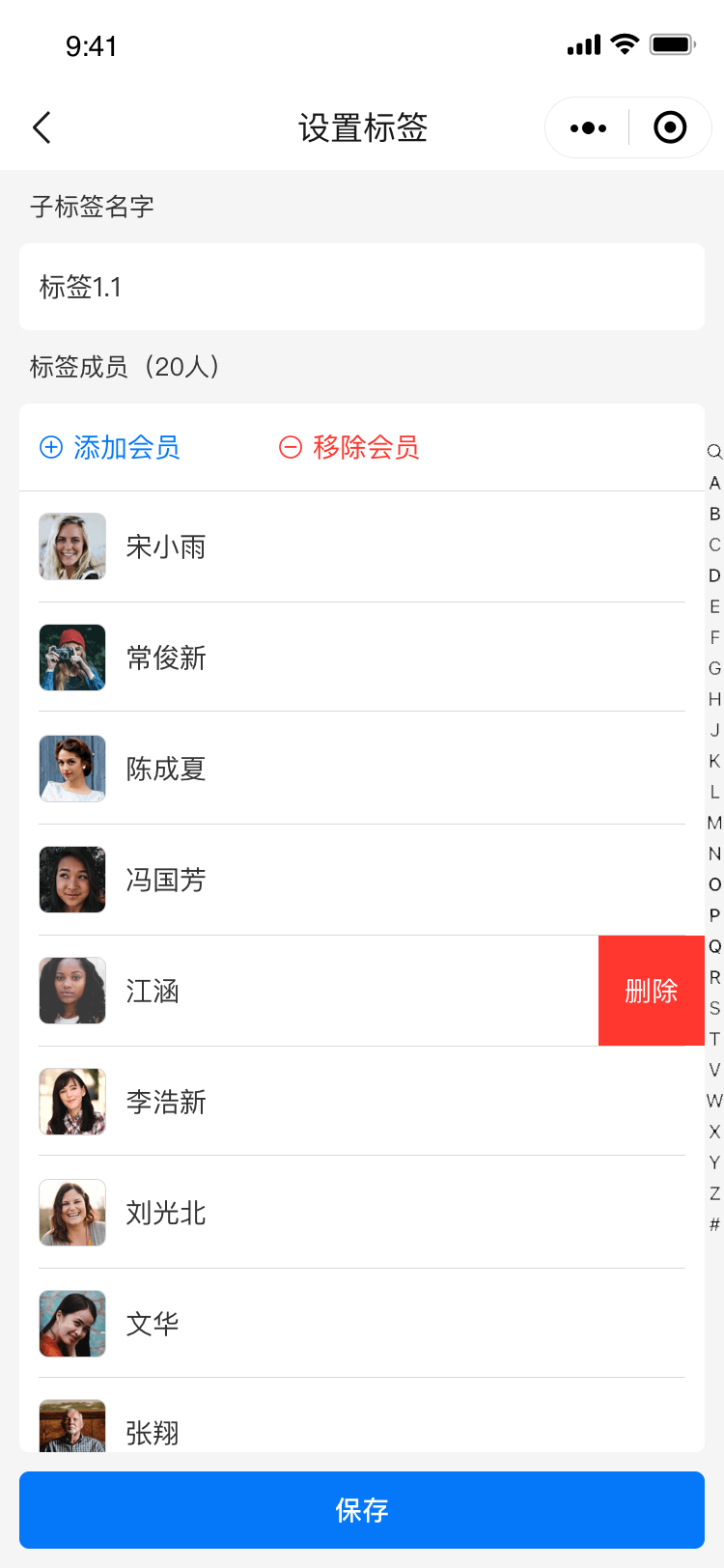The image size is (724, 1568).
Task: Go back from 设置标签 page
Action: pos(42,127)
